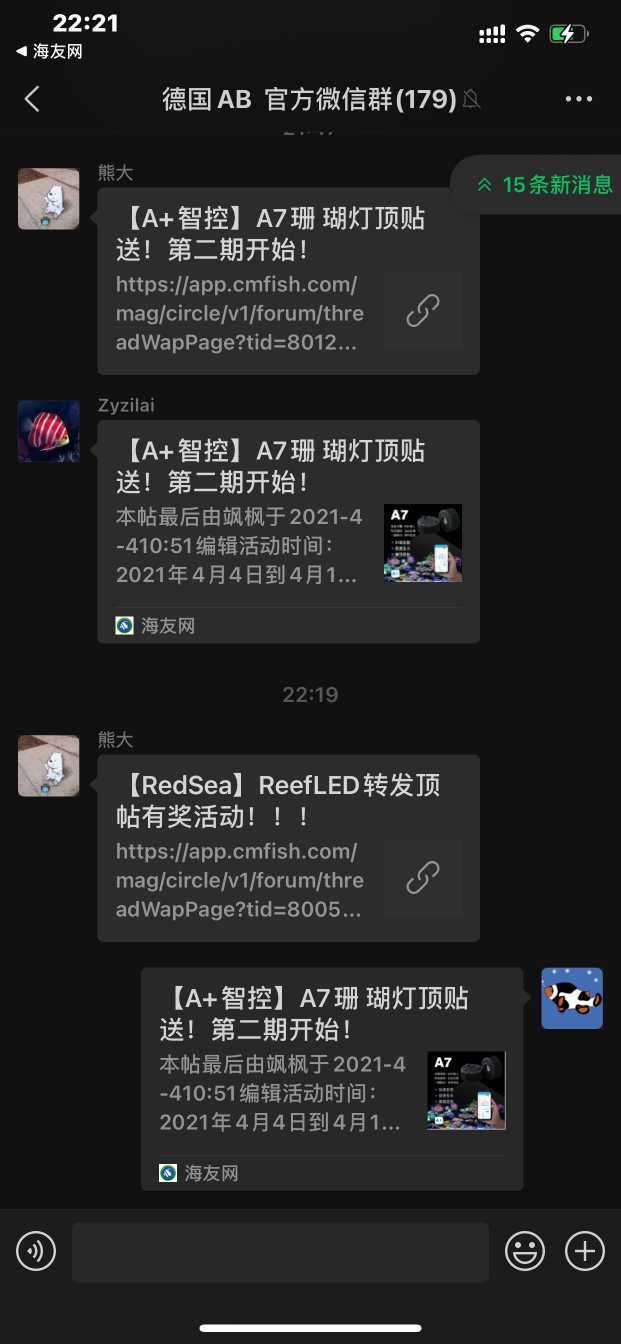Go back from the group chat
The width and height of the screenshot is (621, 1344).
32,99
